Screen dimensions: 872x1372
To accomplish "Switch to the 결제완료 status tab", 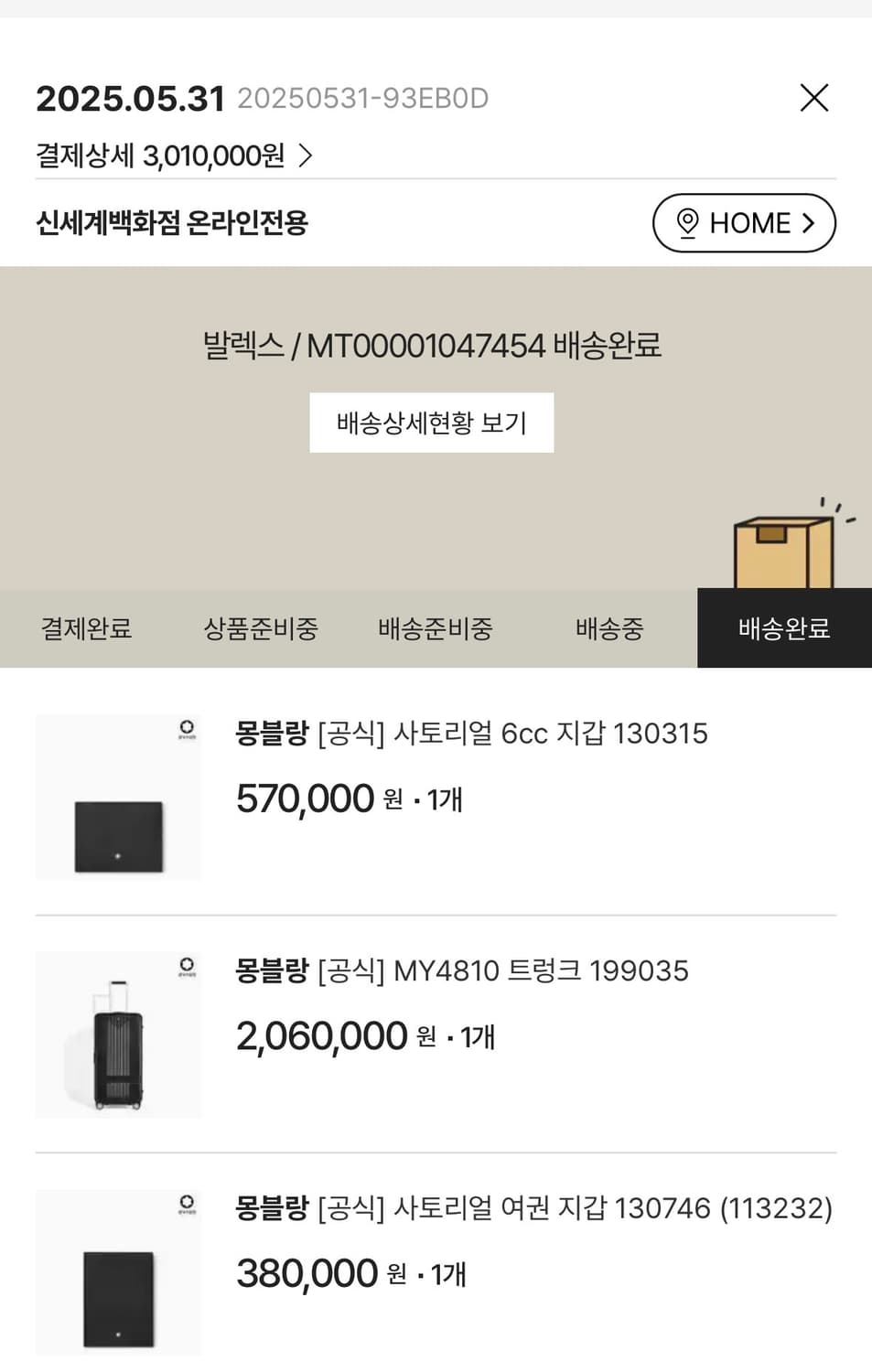I will [x=87, y=628].
